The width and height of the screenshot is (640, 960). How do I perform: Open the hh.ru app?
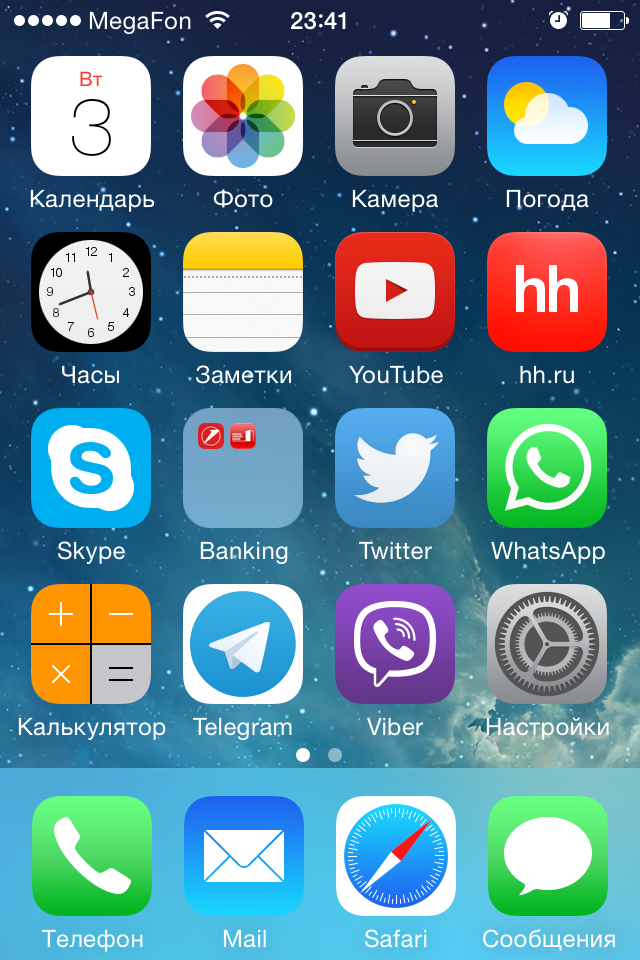tap(547, 292)
